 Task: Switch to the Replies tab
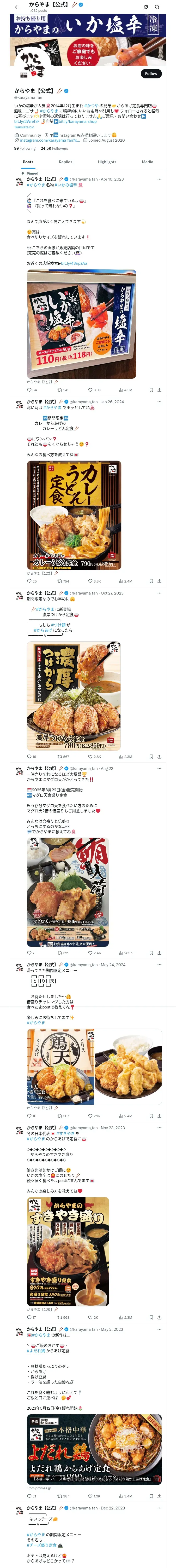[x=65, y=162]
